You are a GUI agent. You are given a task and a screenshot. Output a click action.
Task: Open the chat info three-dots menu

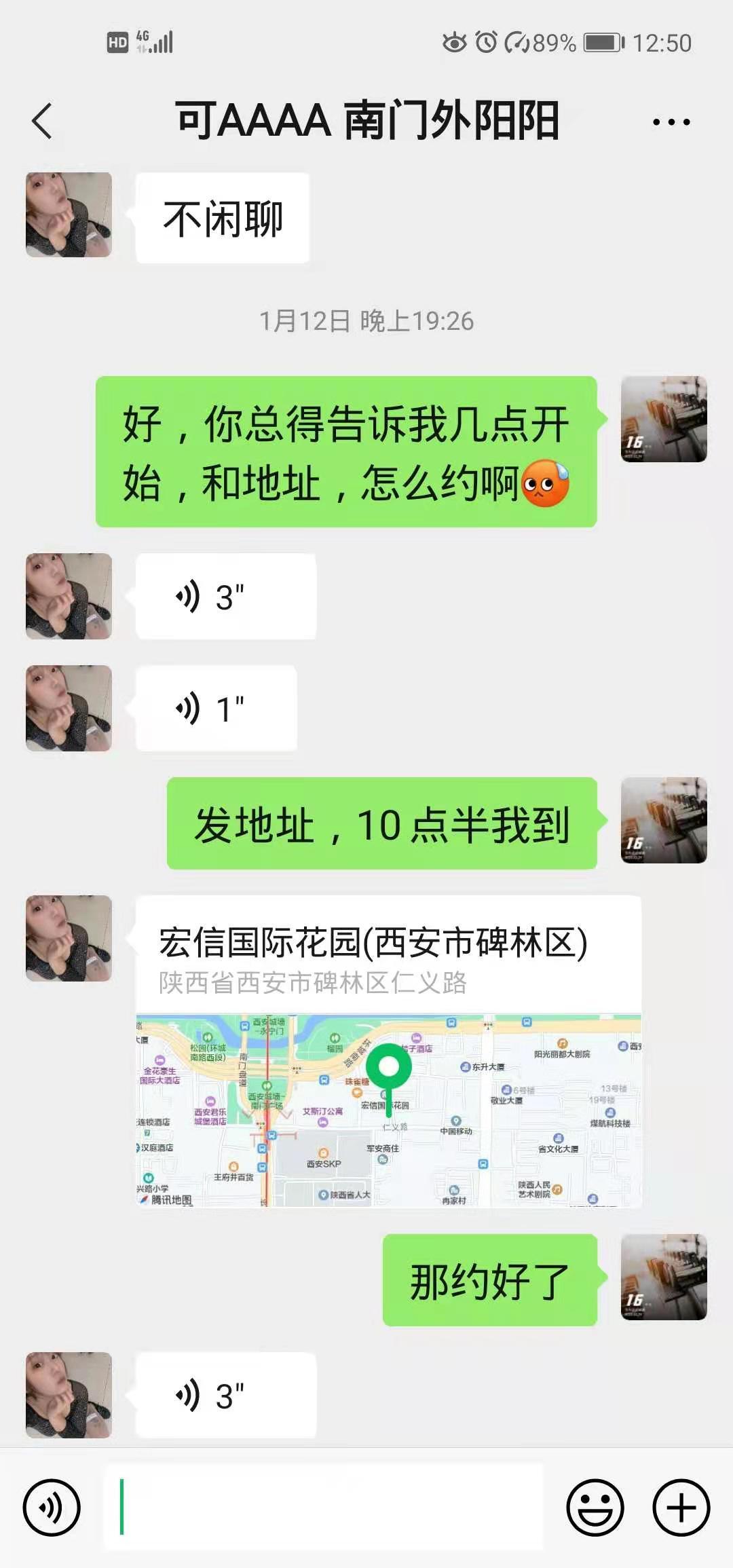(671, 122)
